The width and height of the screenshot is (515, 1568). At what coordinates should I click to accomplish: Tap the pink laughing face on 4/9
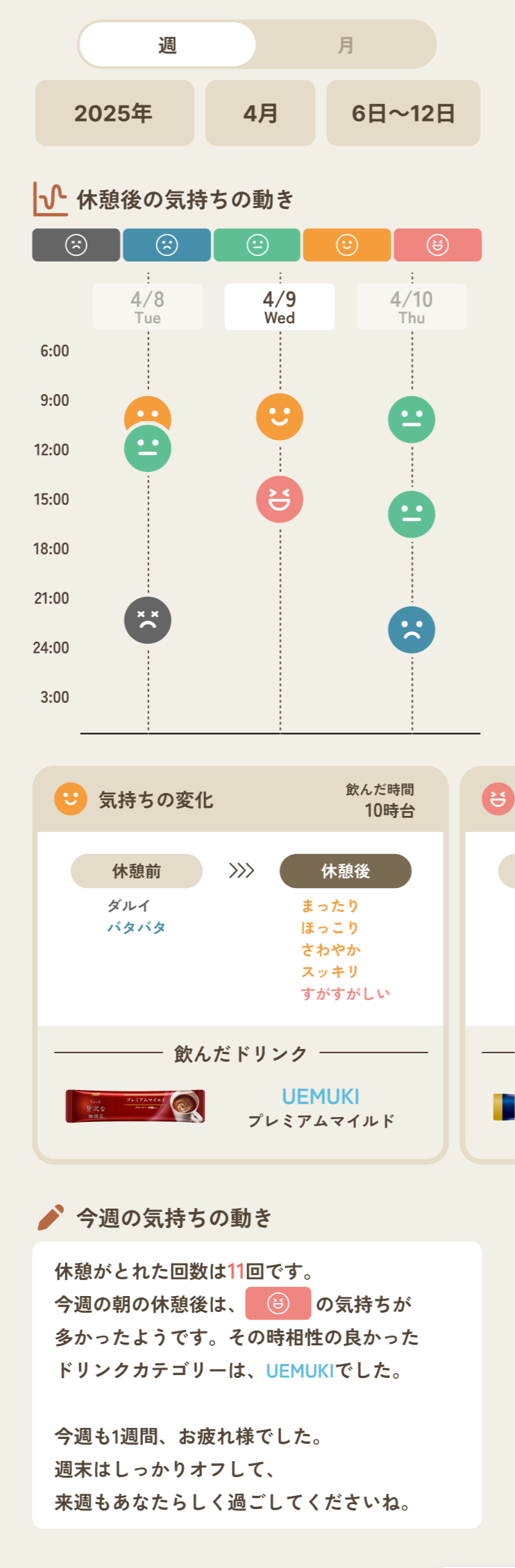click(x=280, y=499)
